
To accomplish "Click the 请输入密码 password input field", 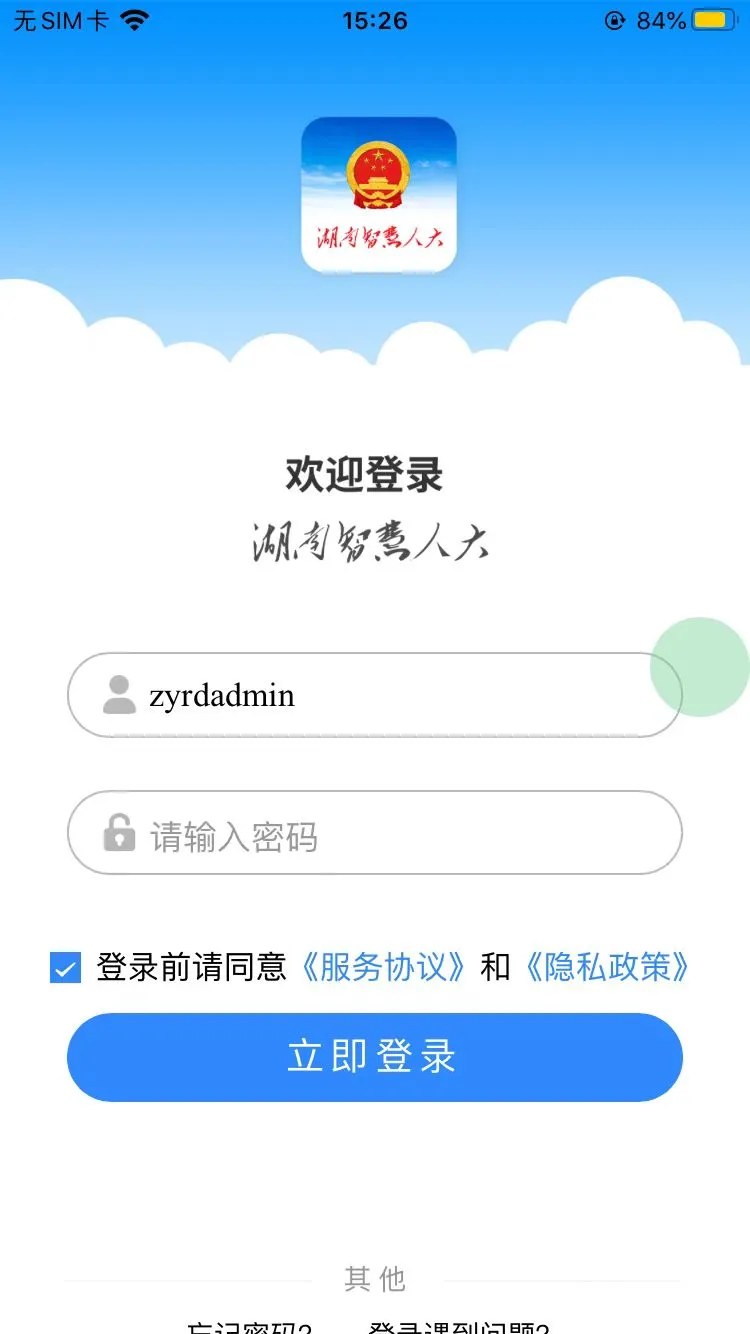I will click(375, 832).
